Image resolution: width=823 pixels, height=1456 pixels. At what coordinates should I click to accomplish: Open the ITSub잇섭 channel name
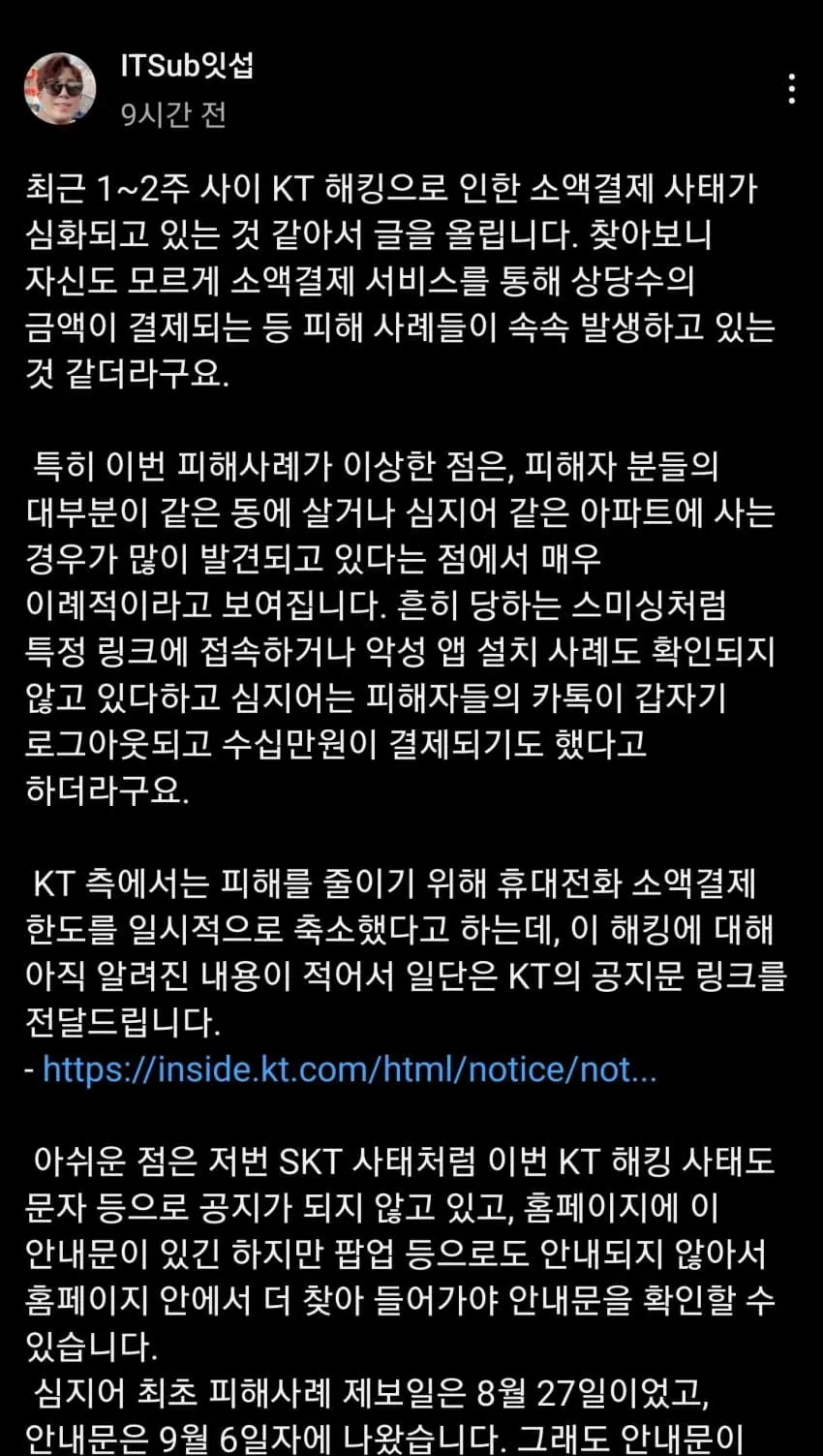coord(187,66)
